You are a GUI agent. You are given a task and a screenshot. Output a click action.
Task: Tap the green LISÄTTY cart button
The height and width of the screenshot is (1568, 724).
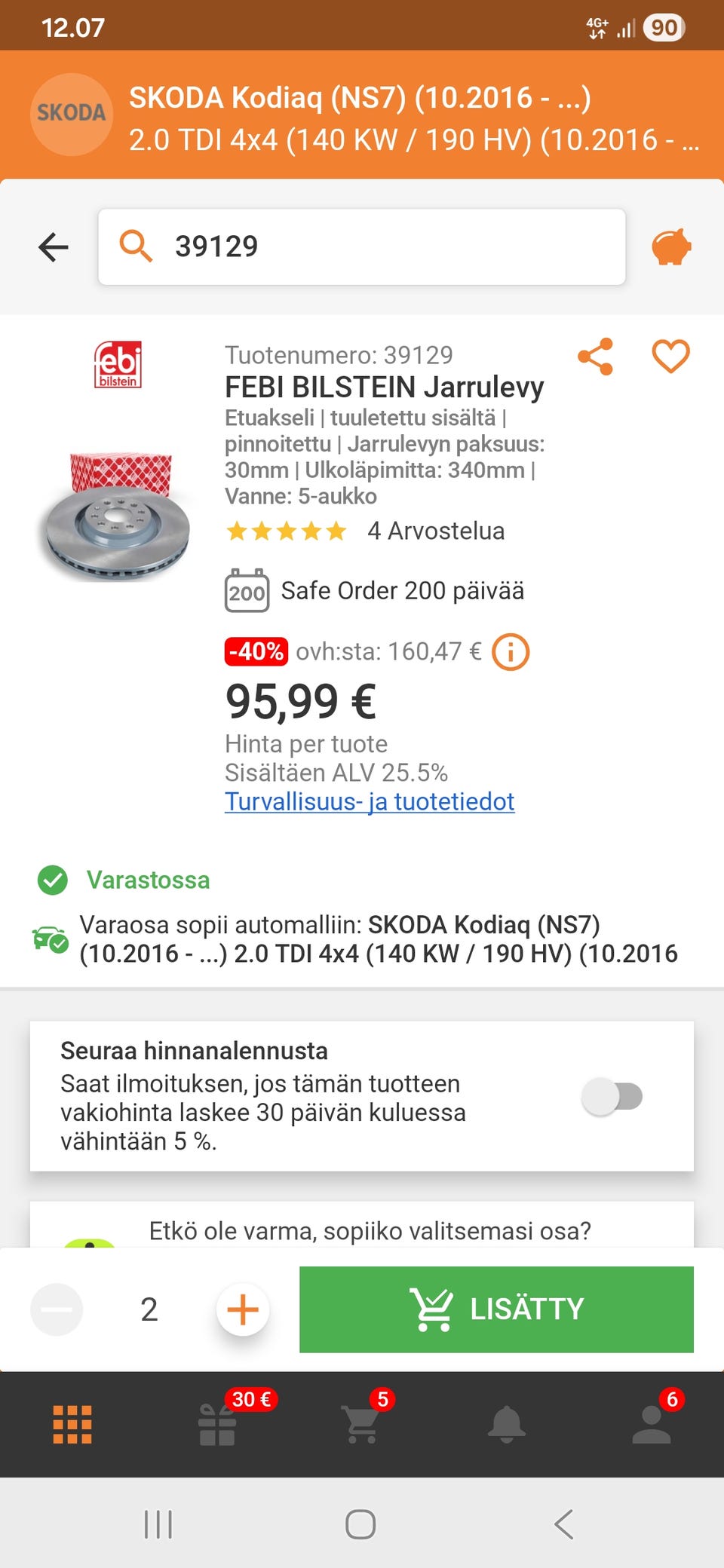496,1309
